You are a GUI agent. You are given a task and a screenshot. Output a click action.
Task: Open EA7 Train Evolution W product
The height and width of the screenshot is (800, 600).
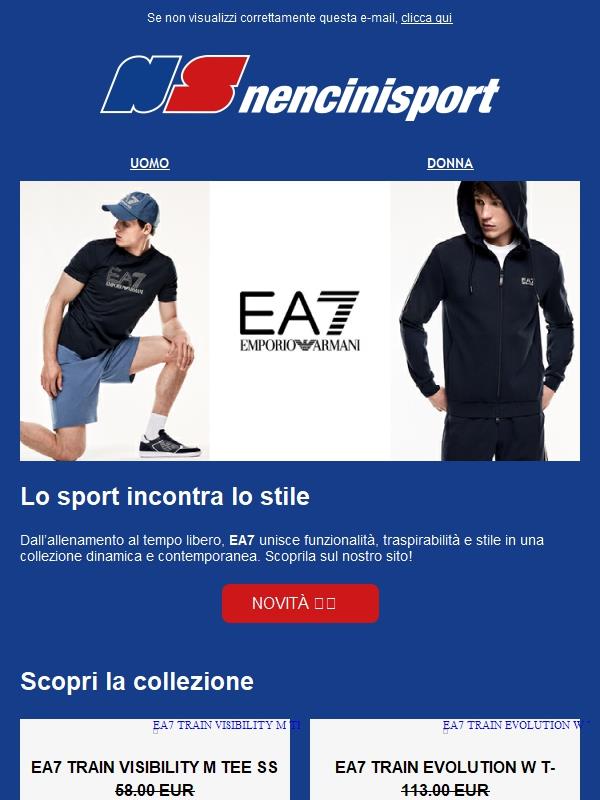pos(444,767)
